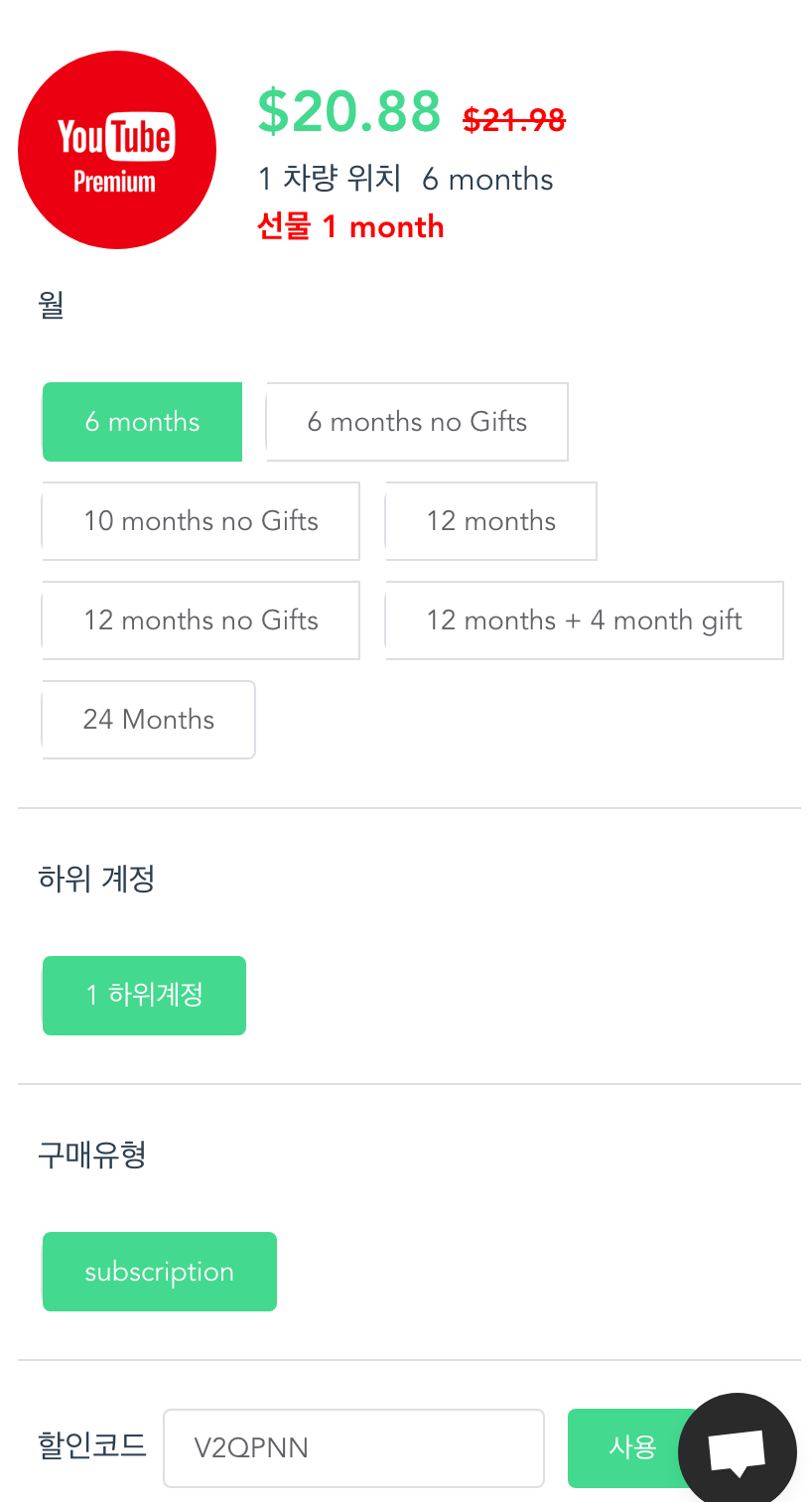Screen dimensions: 812x1502
Task: Select the subscription purchase type
Action: (x=159, y=1272)
